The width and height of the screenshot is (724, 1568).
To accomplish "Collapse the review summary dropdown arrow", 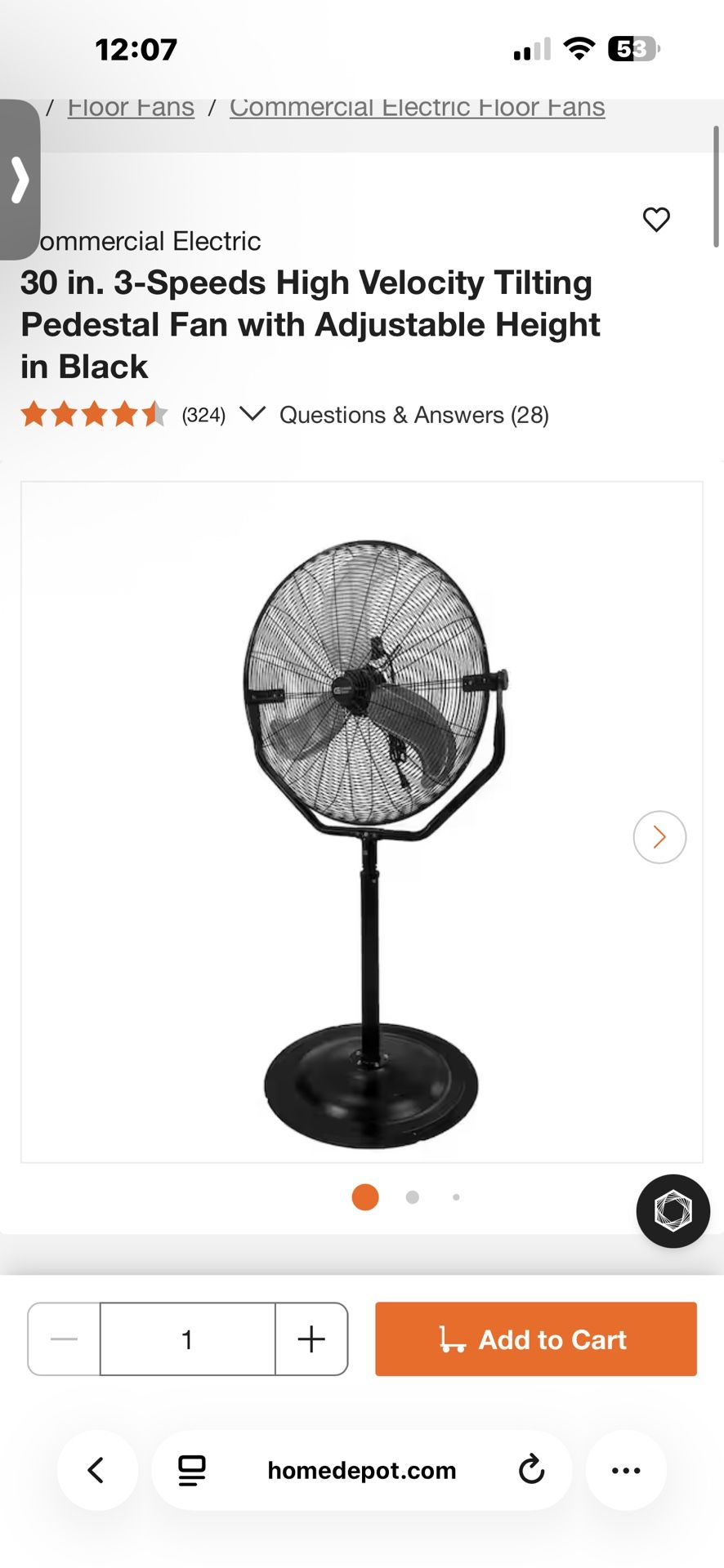I will 253,414.
